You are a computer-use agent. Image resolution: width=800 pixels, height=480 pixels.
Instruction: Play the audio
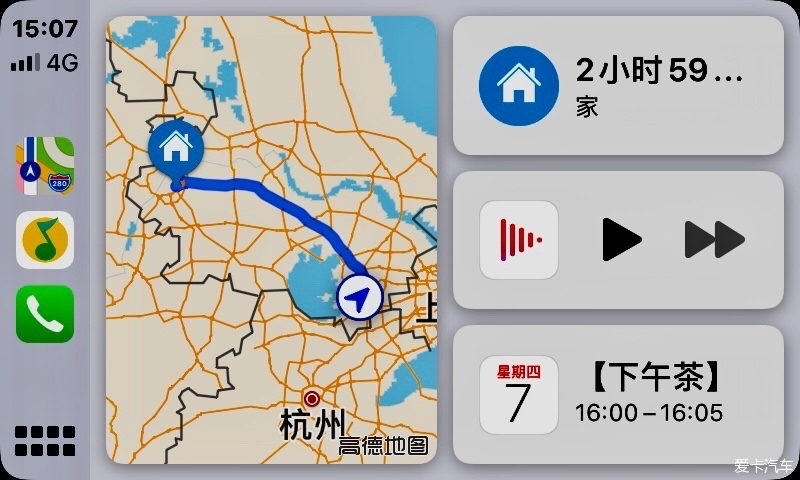620,240
